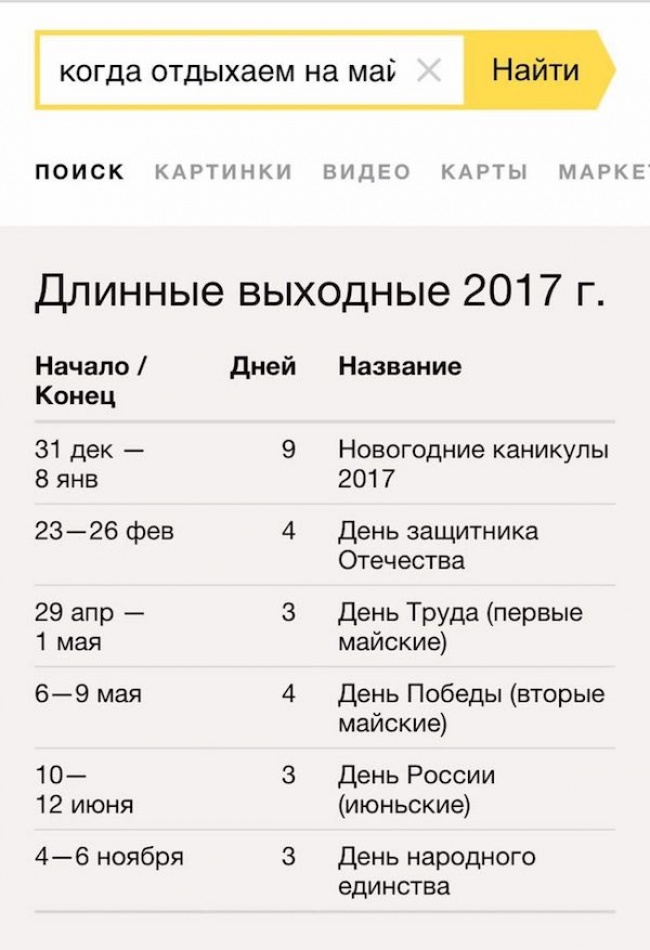Select the Поиск tab
The height and width of the screenshot is (950, 650).
(80, 172)
